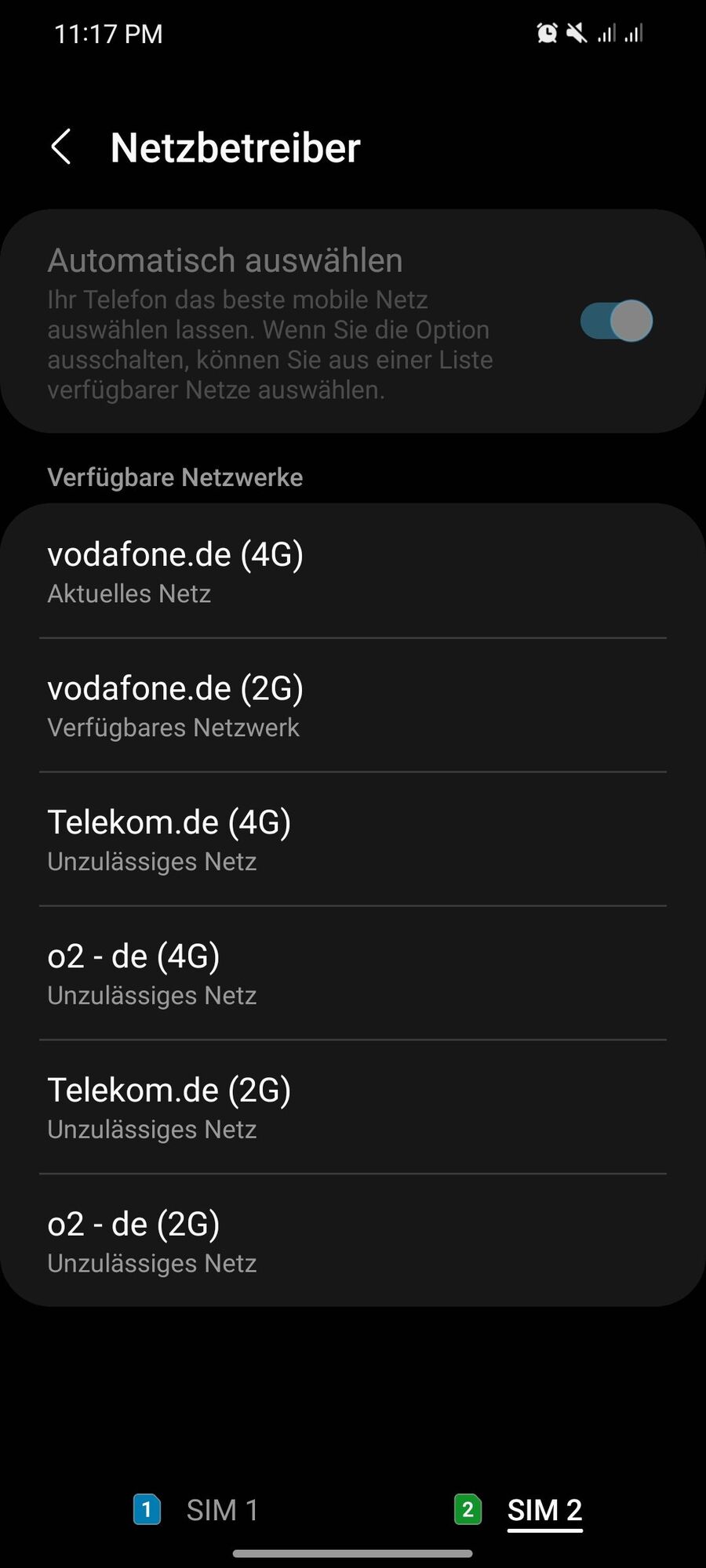Image resolution: width=706 pixels, height=1568 pixels.
Task: Select Telekom.de (4G) network
Action: coord(353,839)
